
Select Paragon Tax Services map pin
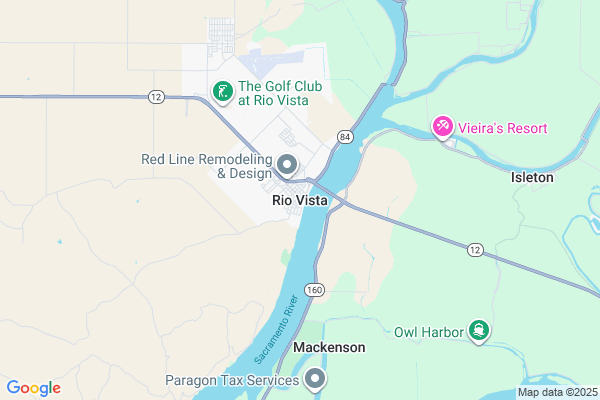point(316,379)
